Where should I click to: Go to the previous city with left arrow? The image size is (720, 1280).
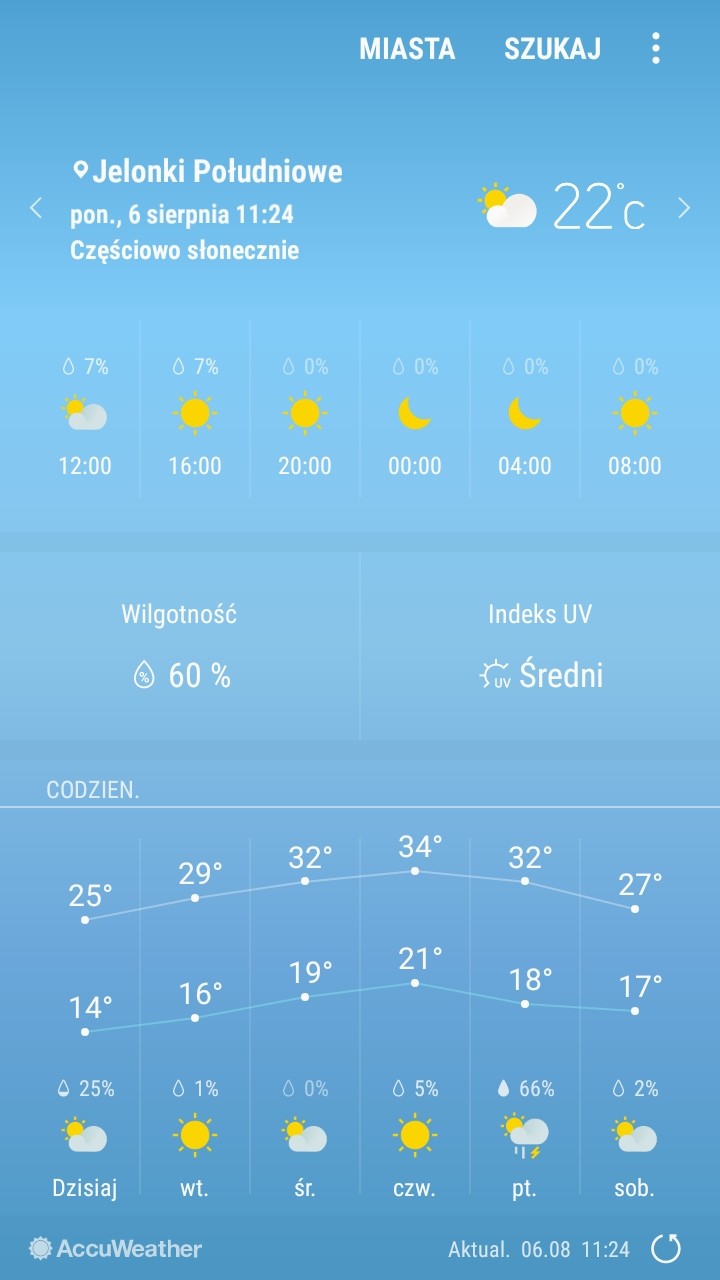point(36,207)
